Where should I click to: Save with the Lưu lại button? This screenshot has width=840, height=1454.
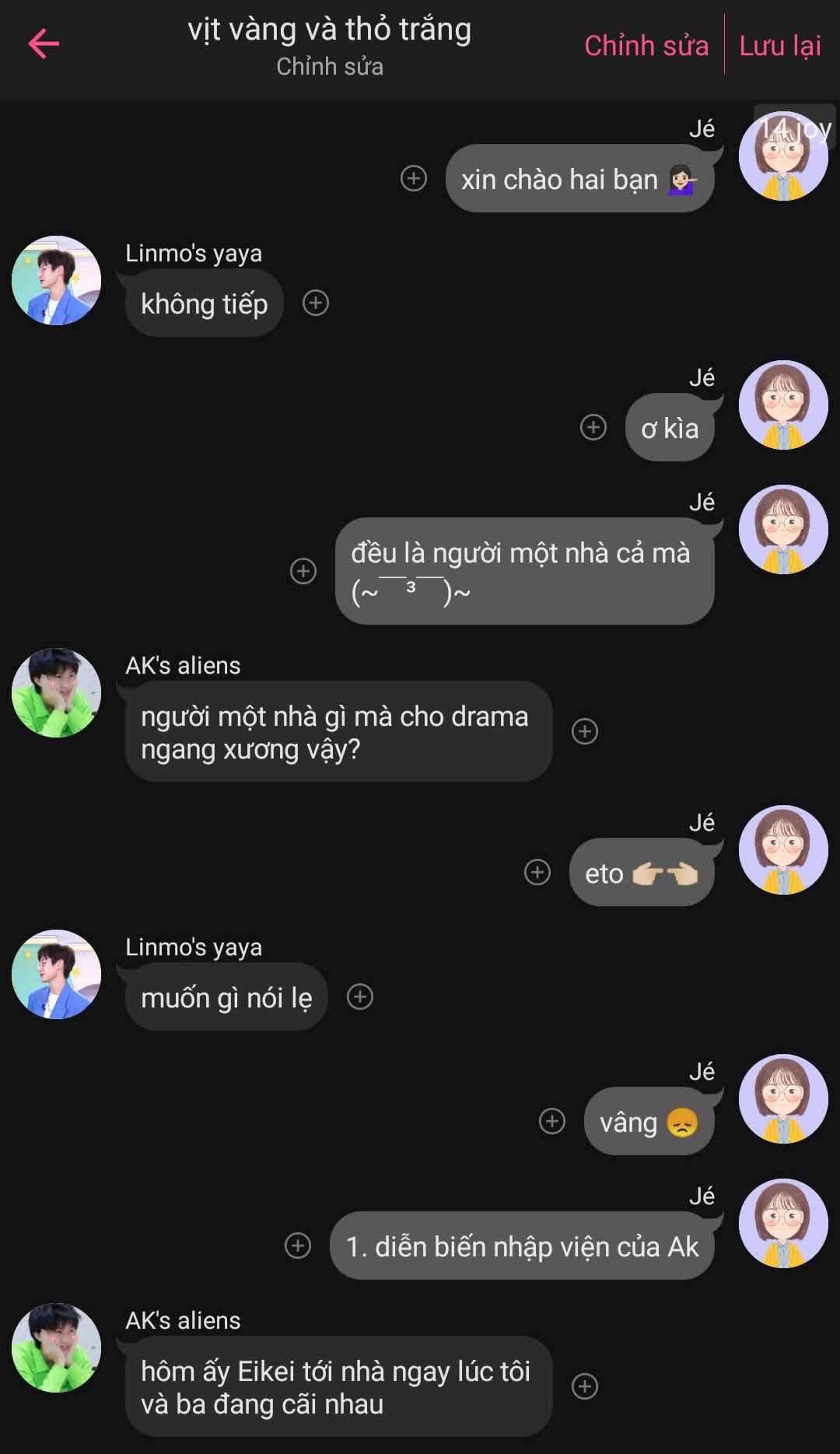[x=780, y=46]
